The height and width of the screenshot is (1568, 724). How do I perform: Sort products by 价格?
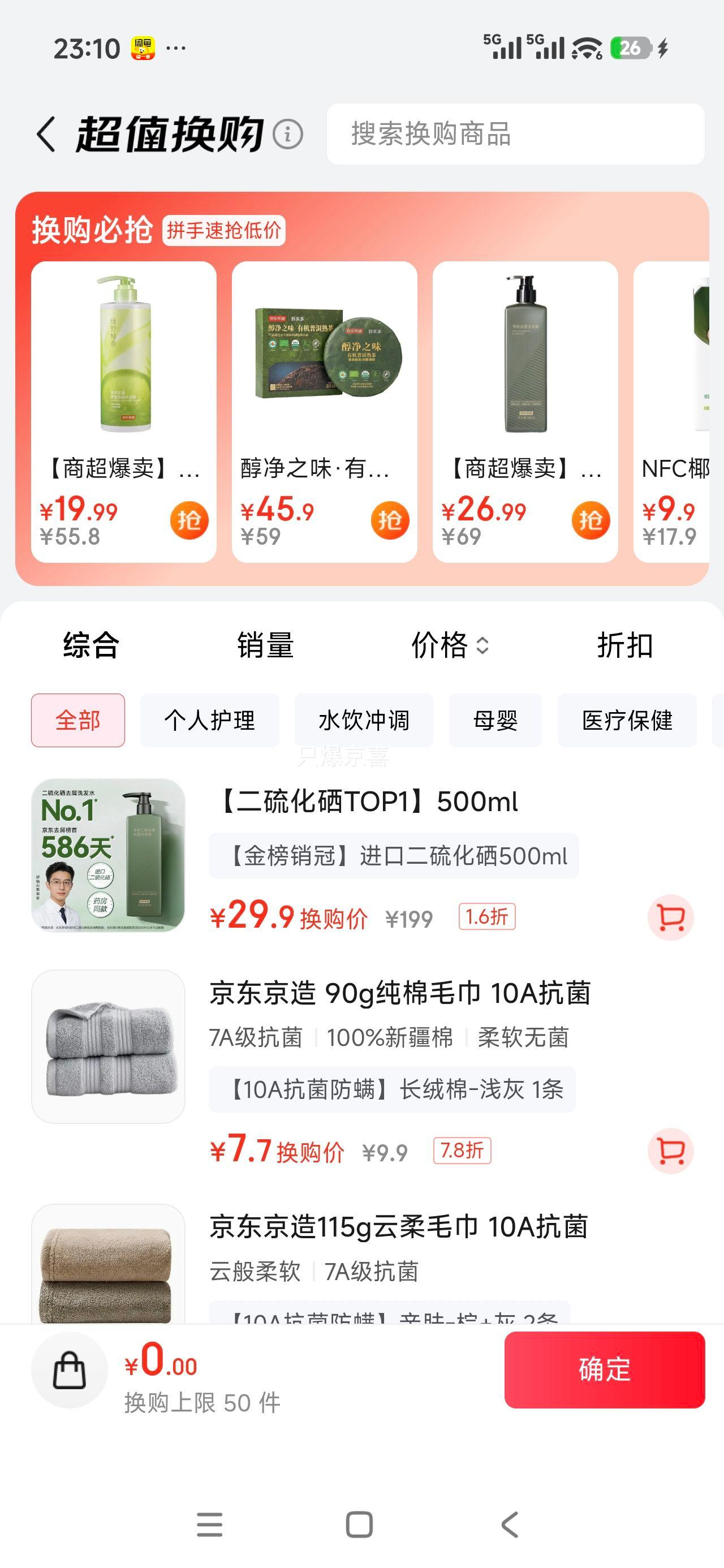click(449, 645)
